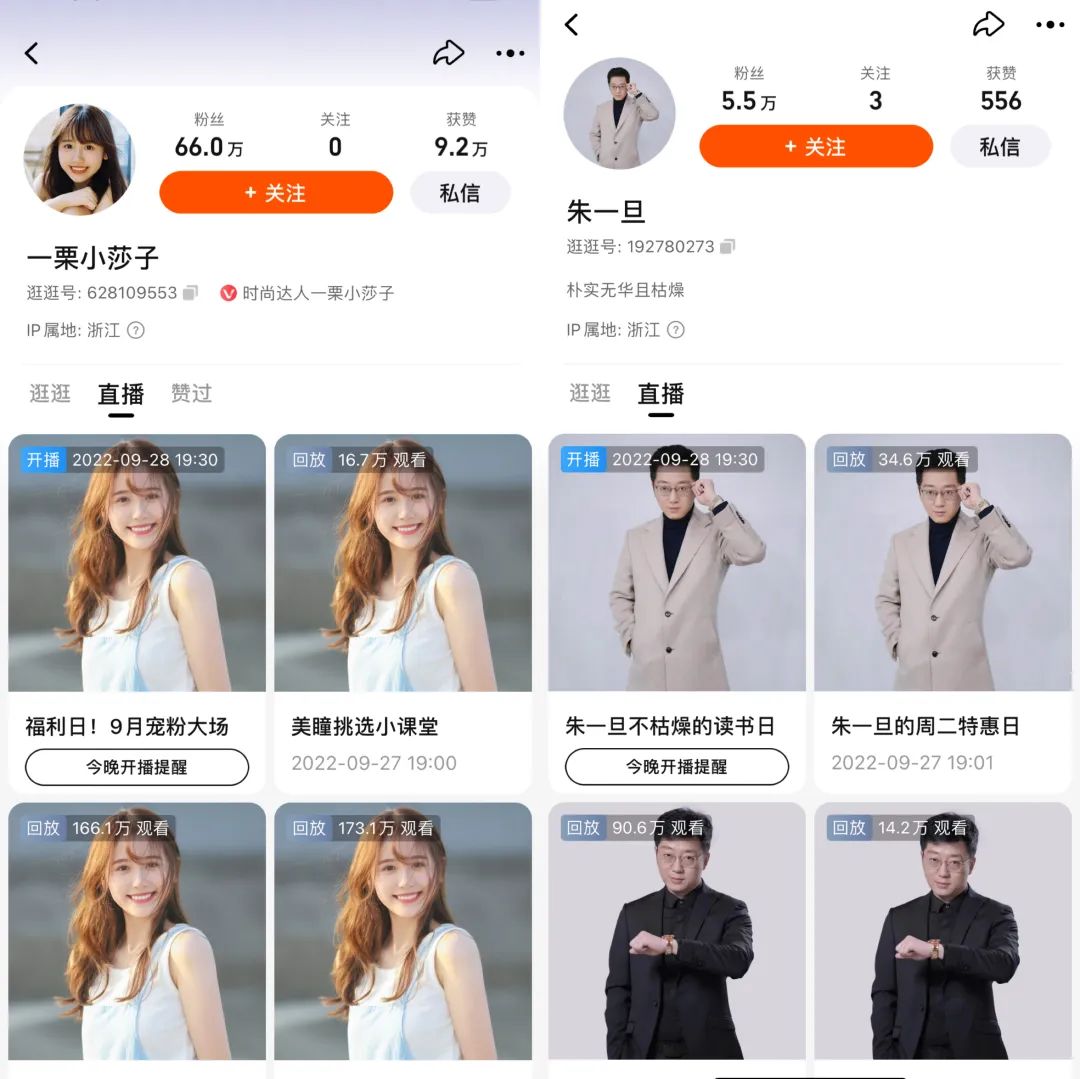Copy 逛逛号 628109553
Viewport: 1080px width, 1079px height.
point(191,293)
